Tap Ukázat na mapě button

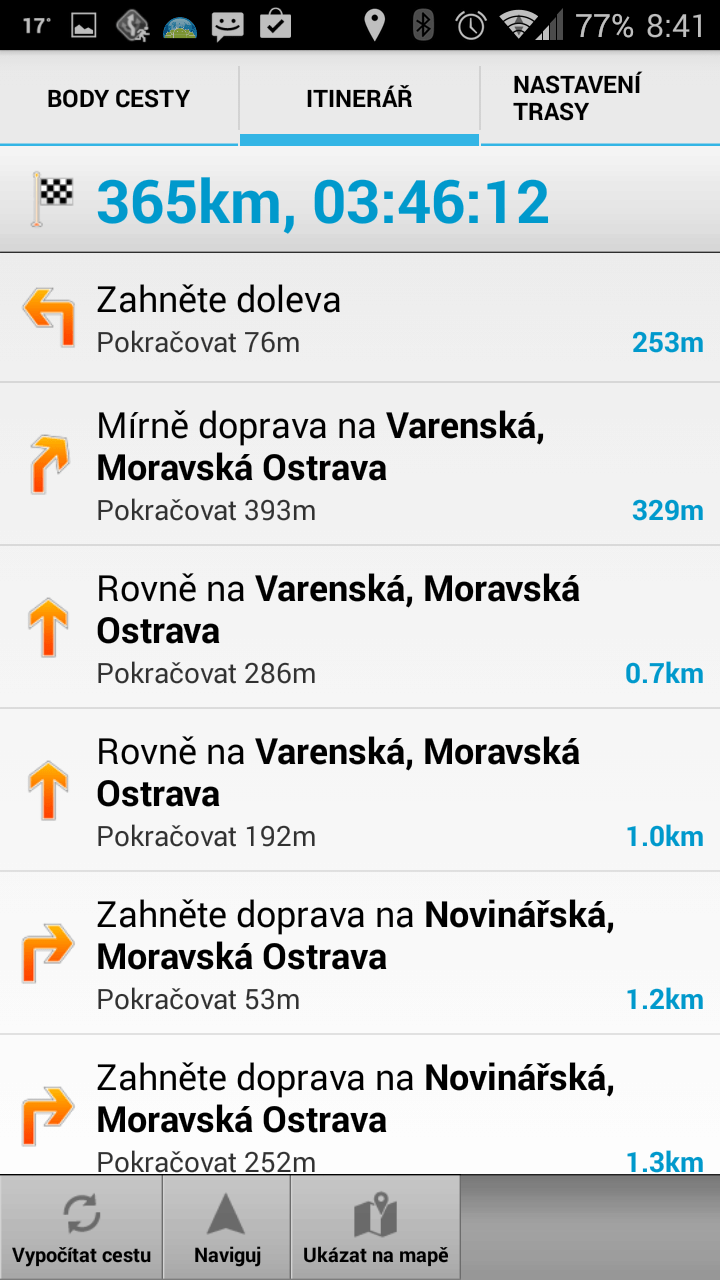(375, 1228)
